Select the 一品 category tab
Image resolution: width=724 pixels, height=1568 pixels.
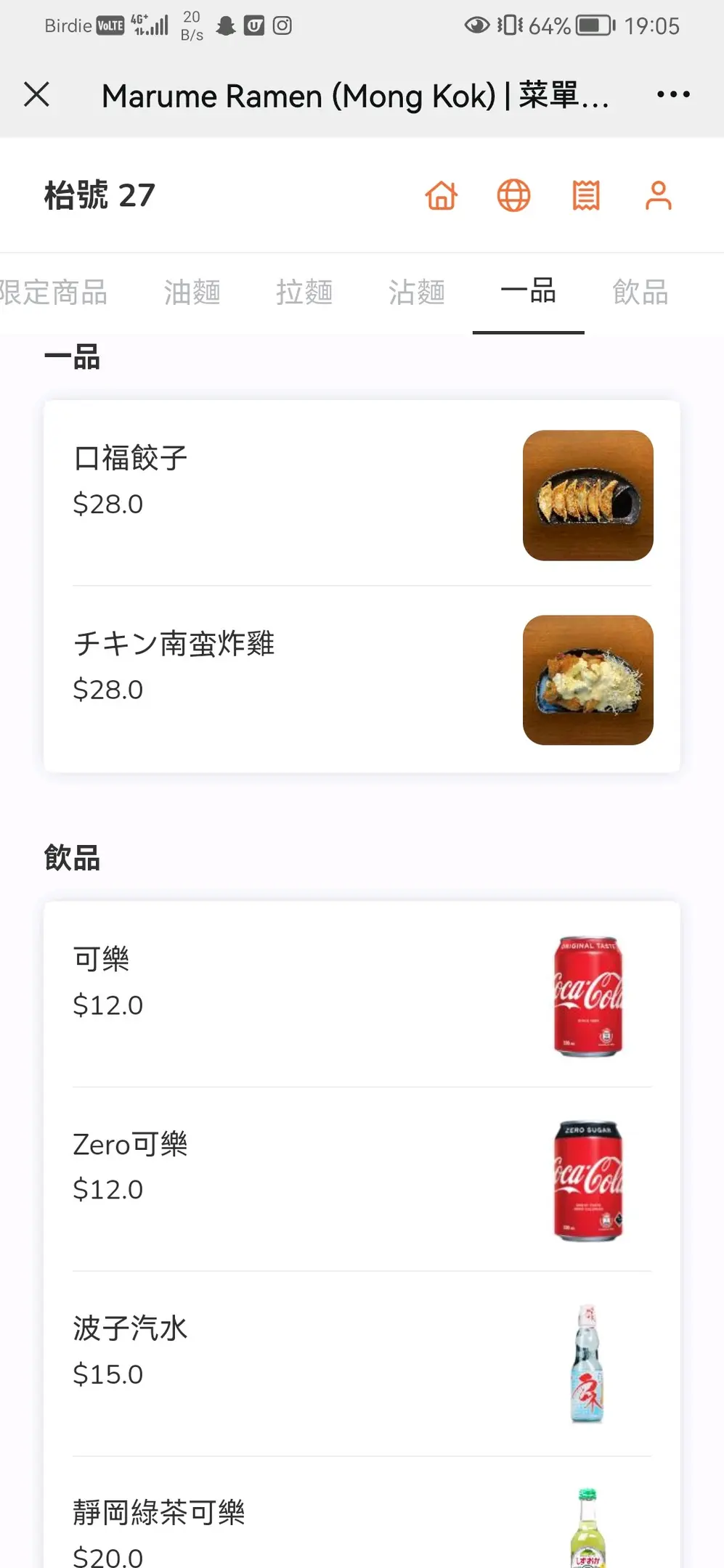tap(529, 293)
